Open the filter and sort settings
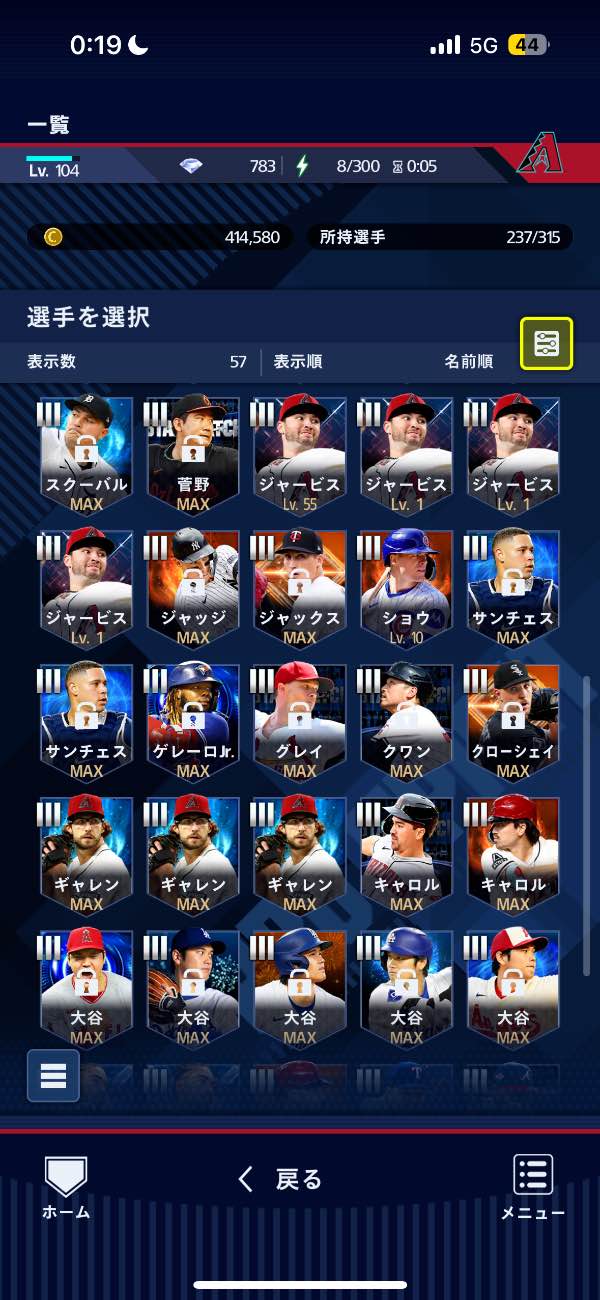The height and width of the screenshot is (1300, 600). pos(546,344)
